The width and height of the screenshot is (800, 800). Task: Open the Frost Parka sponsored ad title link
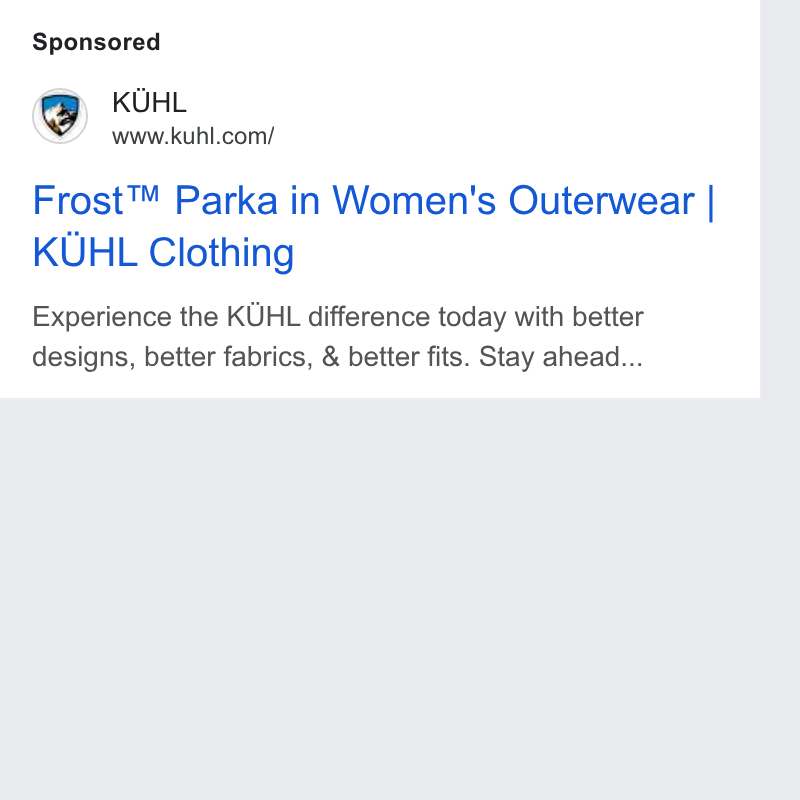pos(373,226)
